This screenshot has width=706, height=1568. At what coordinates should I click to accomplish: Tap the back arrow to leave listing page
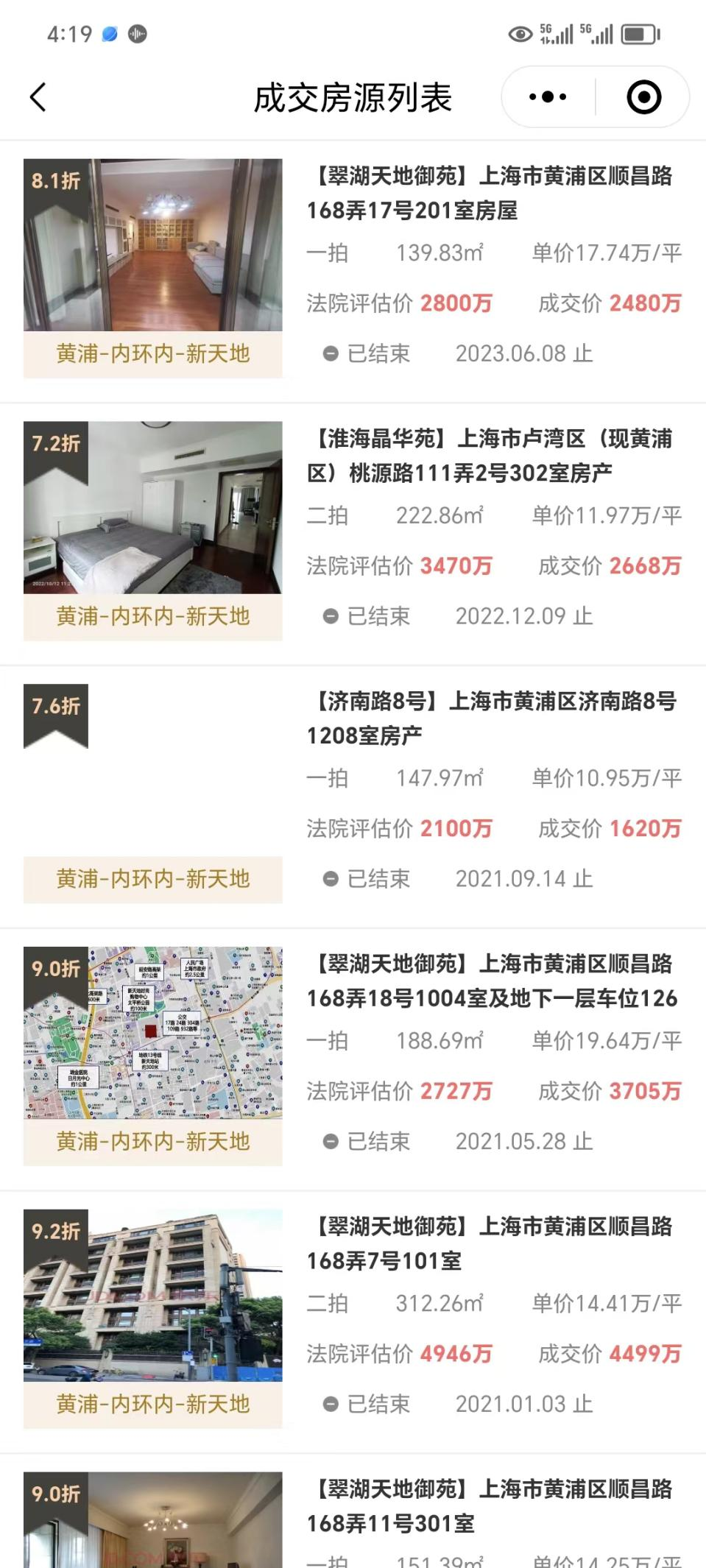(38, 96)
